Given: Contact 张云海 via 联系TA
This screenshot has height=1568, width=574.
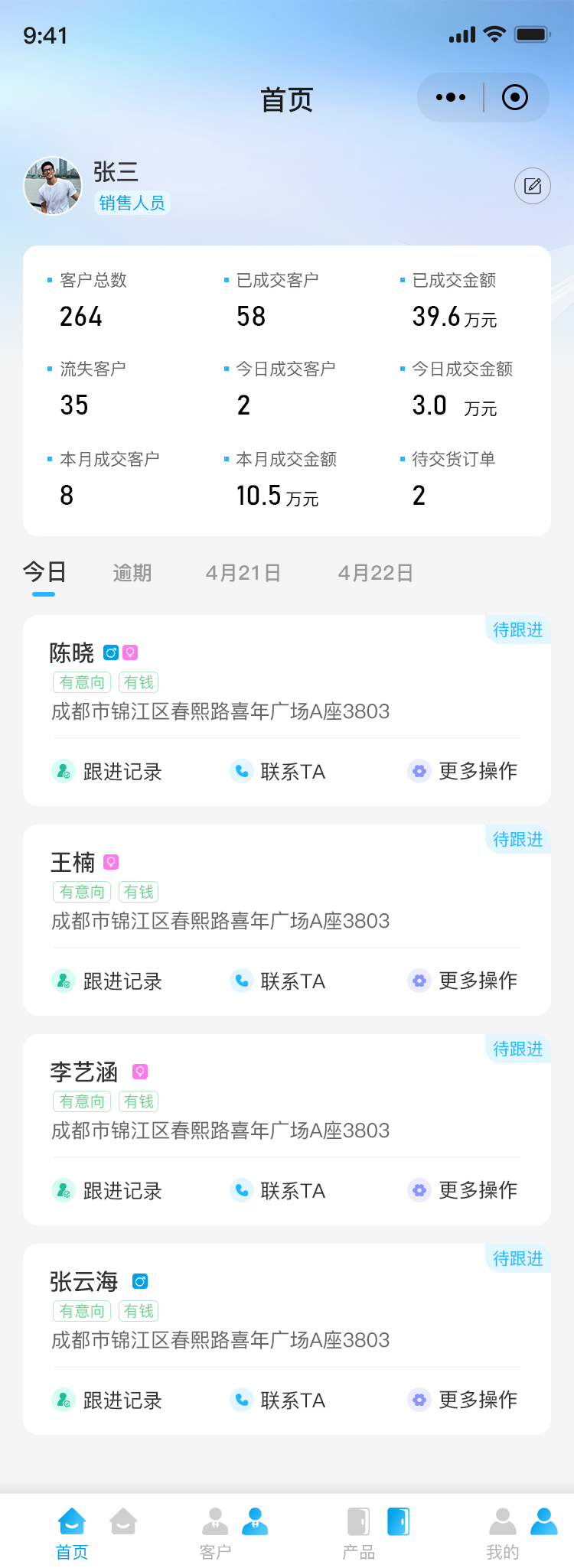Looking at the screenshot, I should pos(279,1400).
